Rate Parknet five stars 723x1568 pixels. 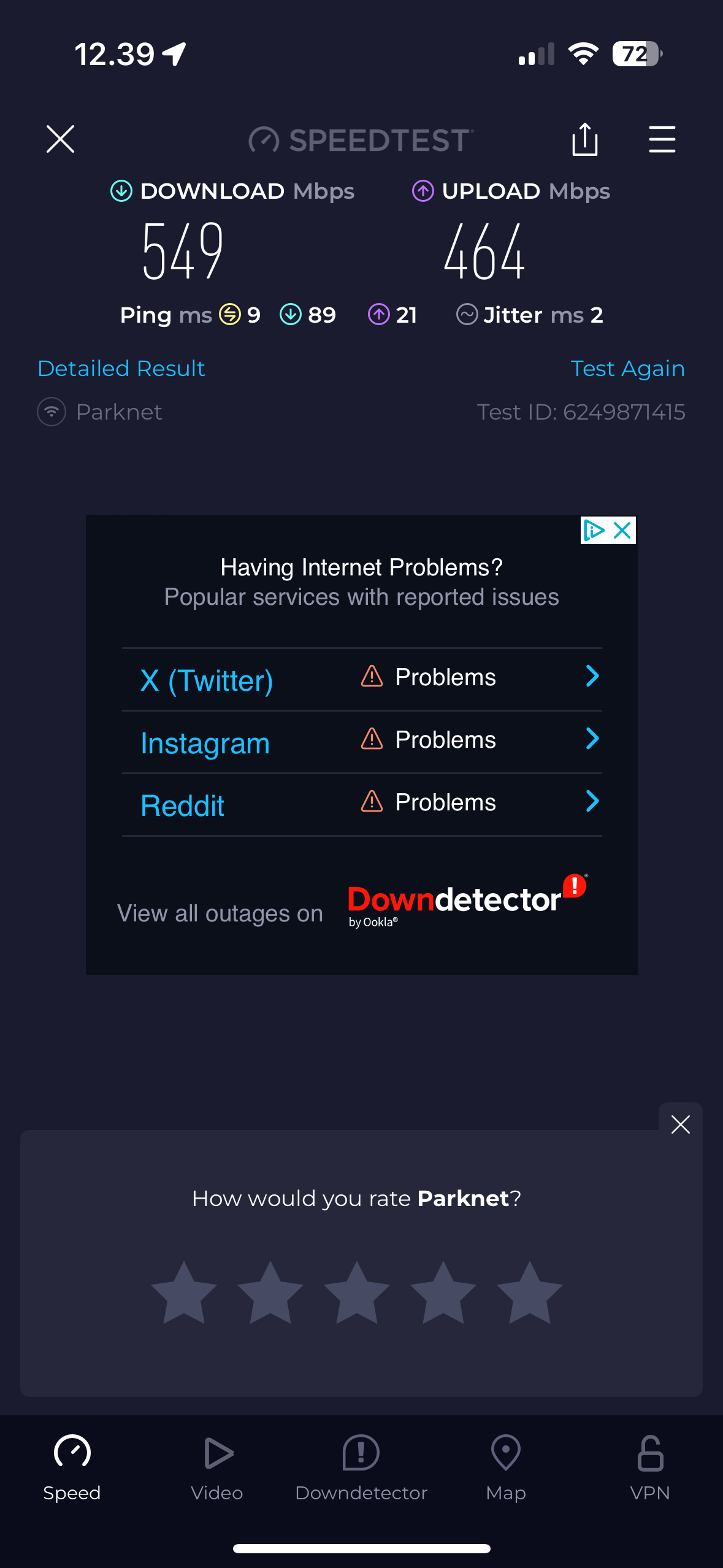(x=529, y=1293)
